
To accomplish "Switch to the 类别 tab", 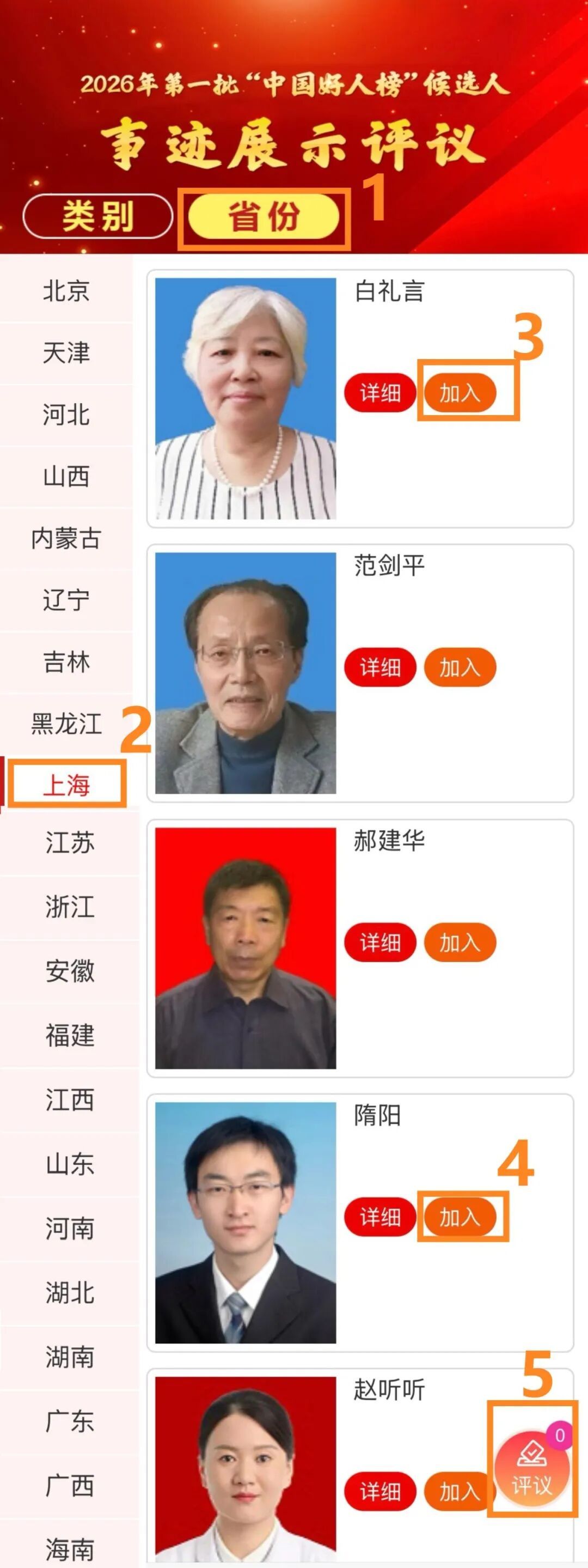I will [x=97, y=216].
